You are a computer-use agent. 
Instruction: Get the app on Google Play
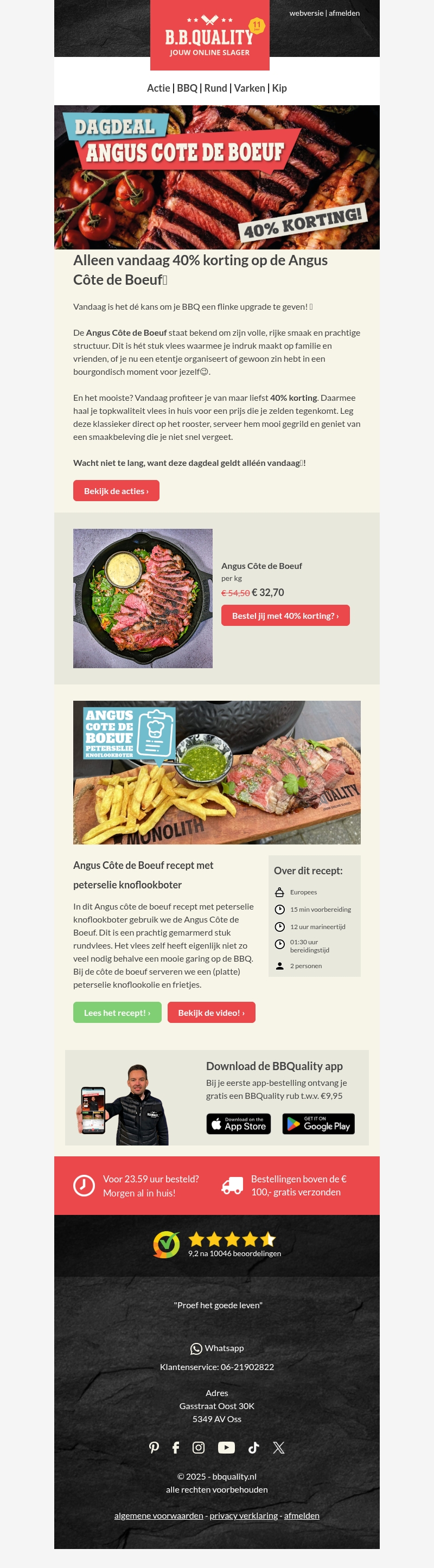pos(318,1124)
